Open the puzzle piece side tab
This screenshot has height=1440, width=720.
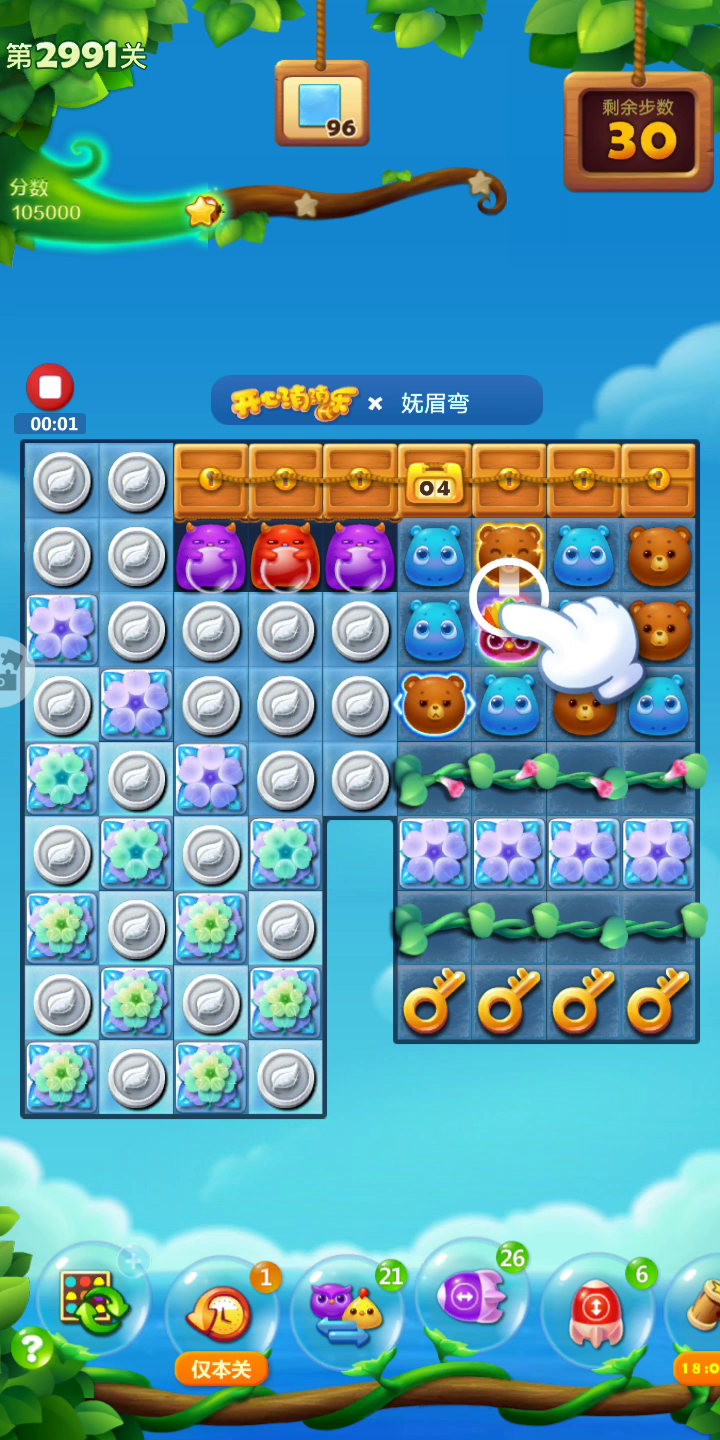pos(12,672)
